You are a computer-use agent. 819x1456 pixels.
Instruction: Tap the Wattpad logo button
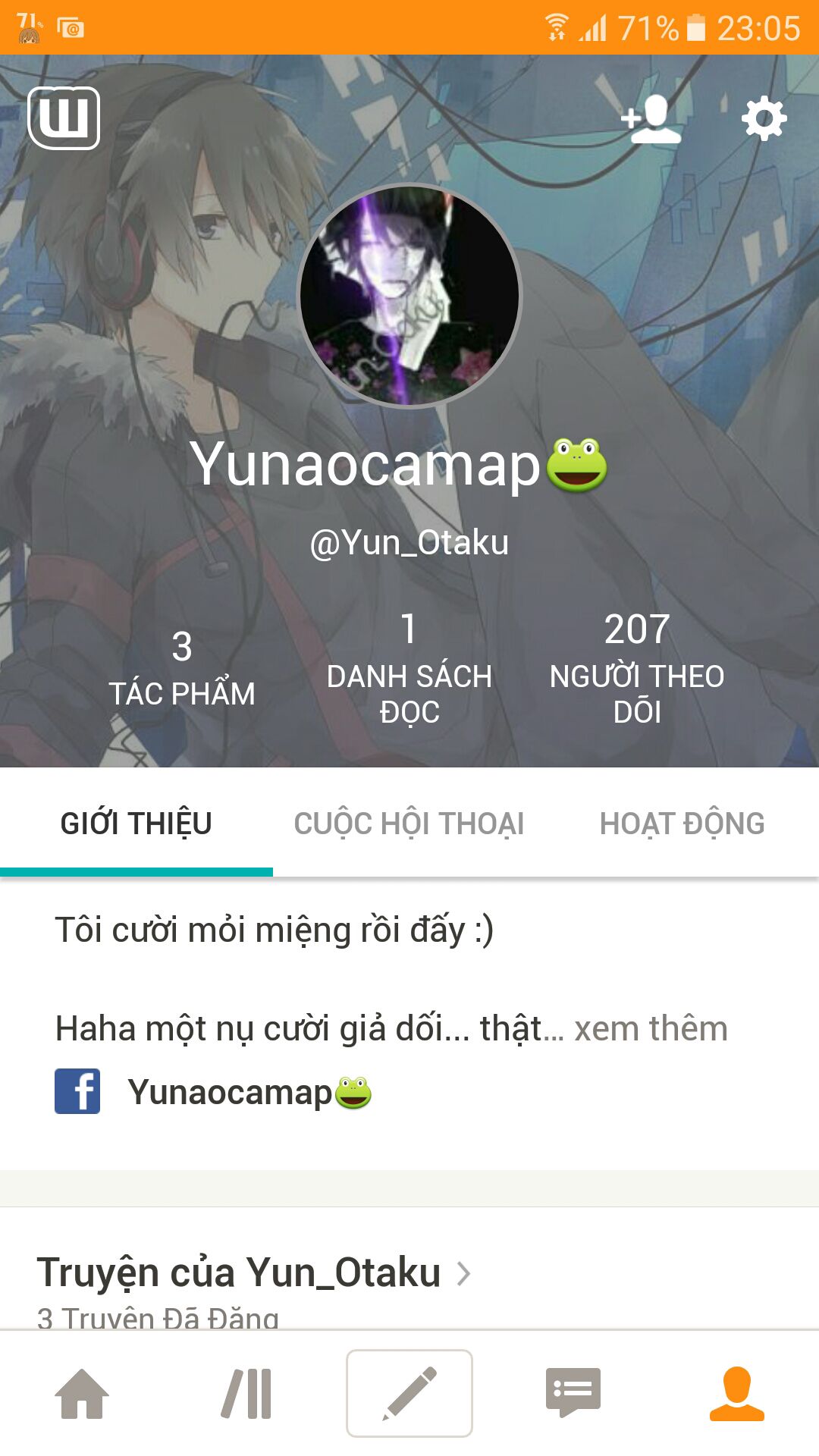[x=64, y=118]
